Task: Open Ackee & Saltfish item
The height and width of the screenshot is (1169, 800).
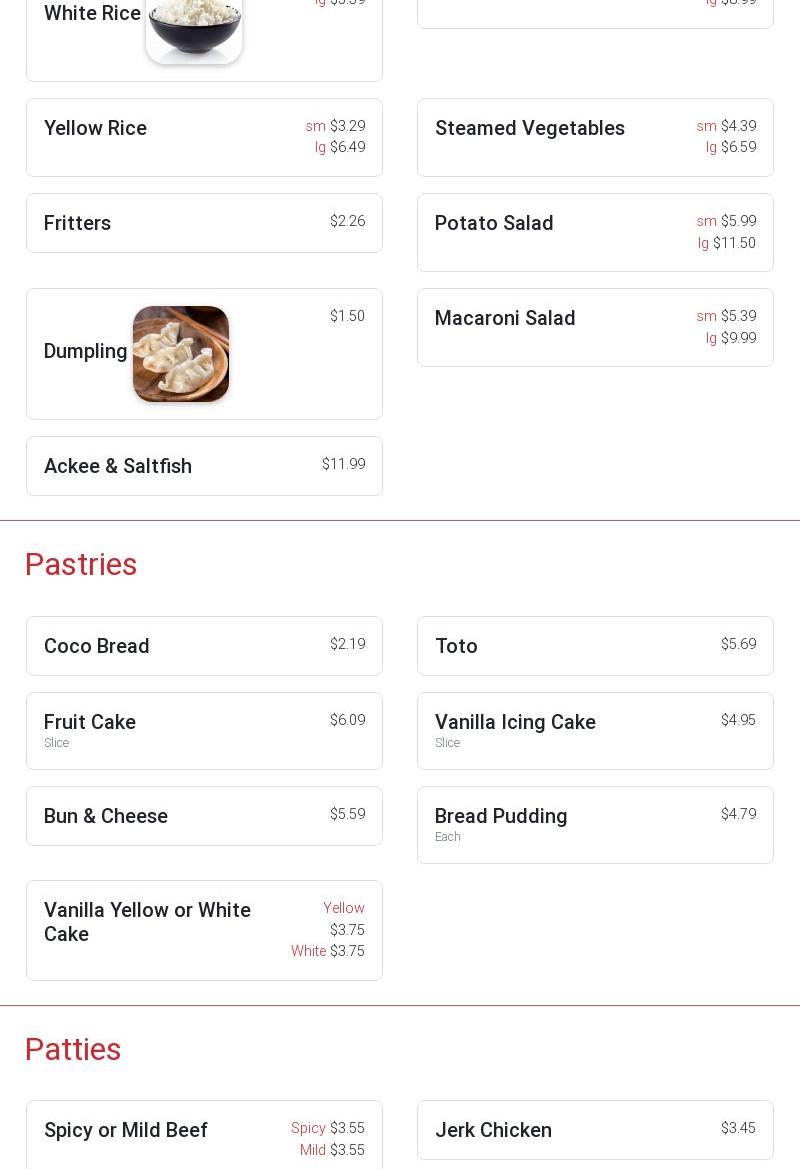Action: tap(204, 466)
